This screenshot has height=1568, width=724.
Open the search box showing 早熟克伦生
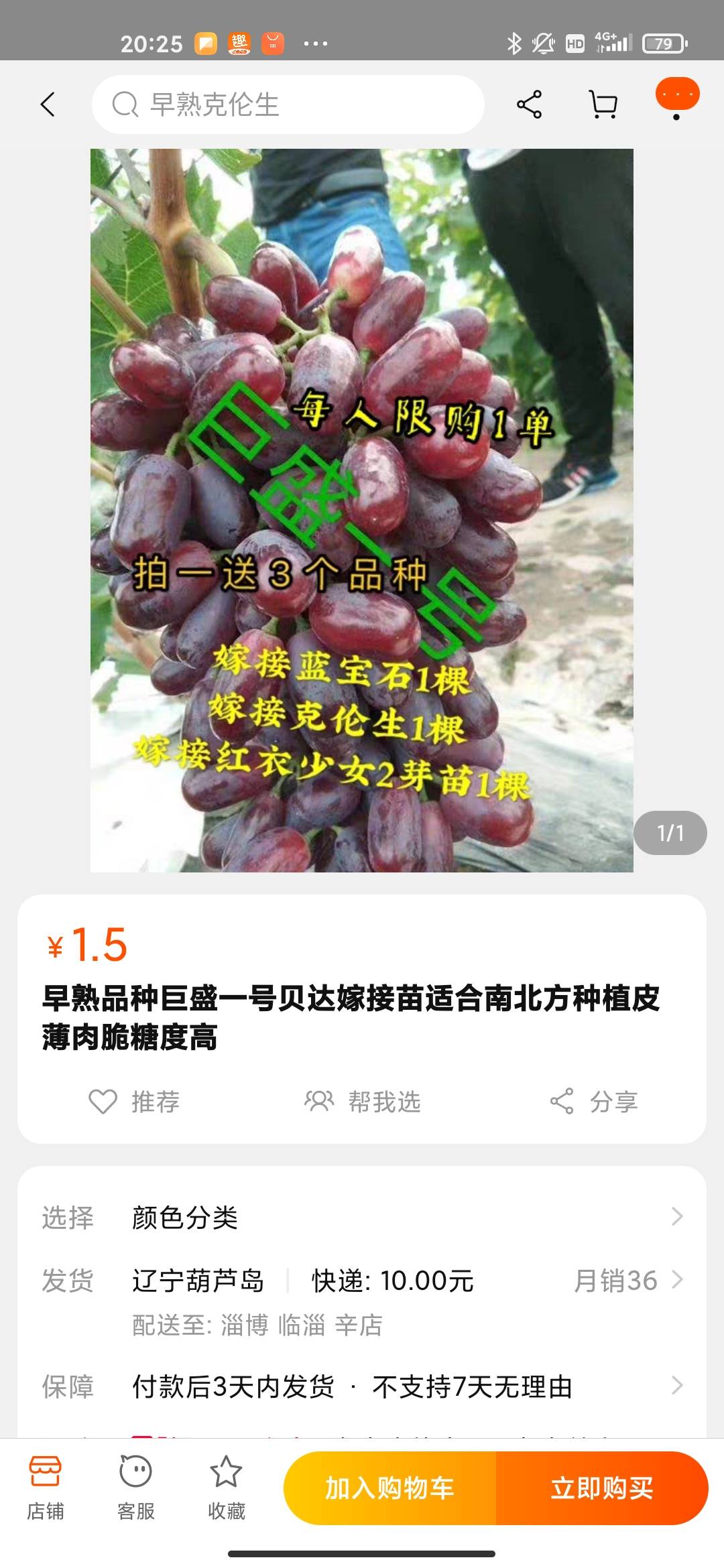coord(288,105)
